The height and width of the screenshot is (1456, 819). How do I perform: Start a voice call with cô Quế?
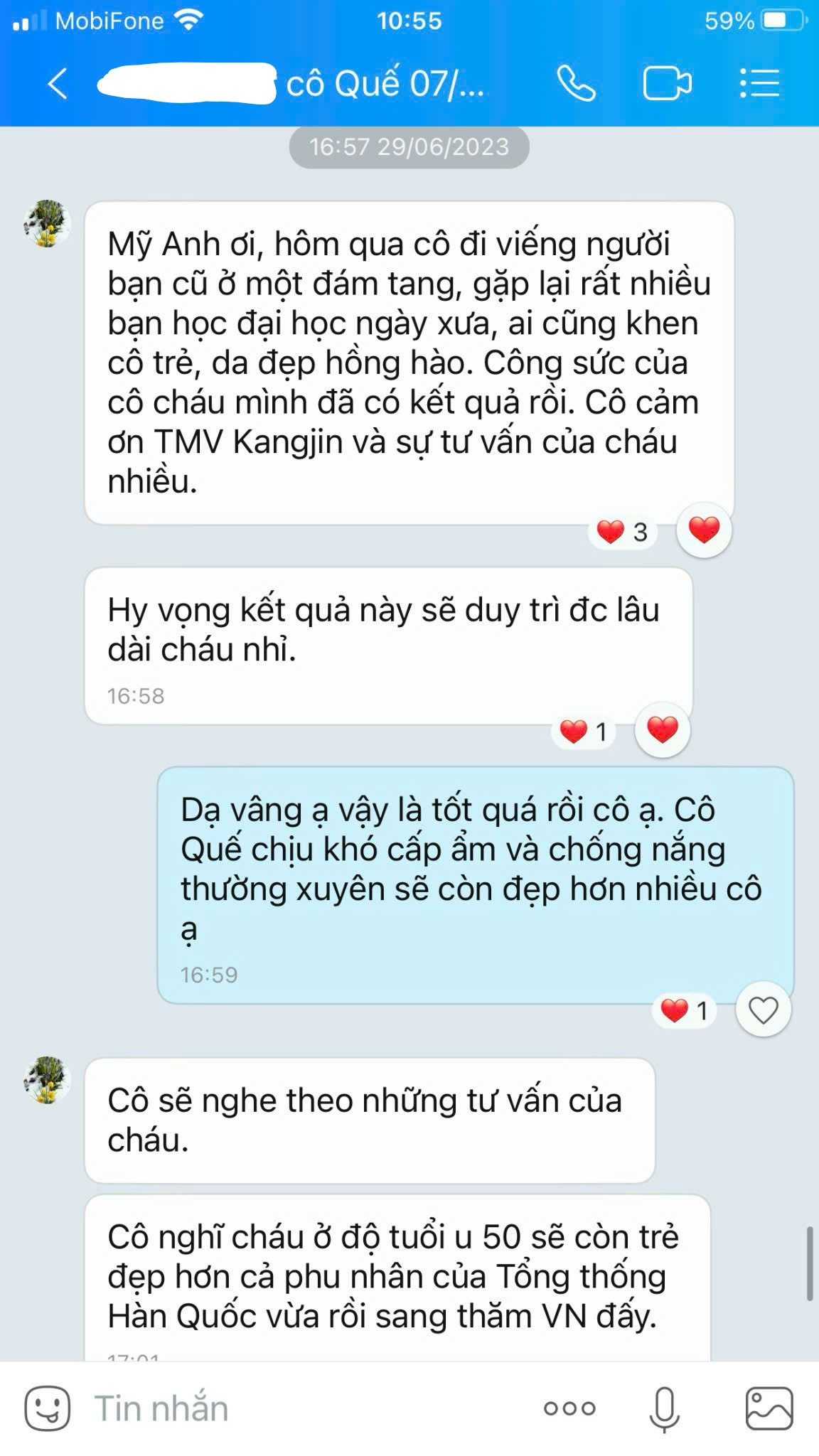(575, 85)
